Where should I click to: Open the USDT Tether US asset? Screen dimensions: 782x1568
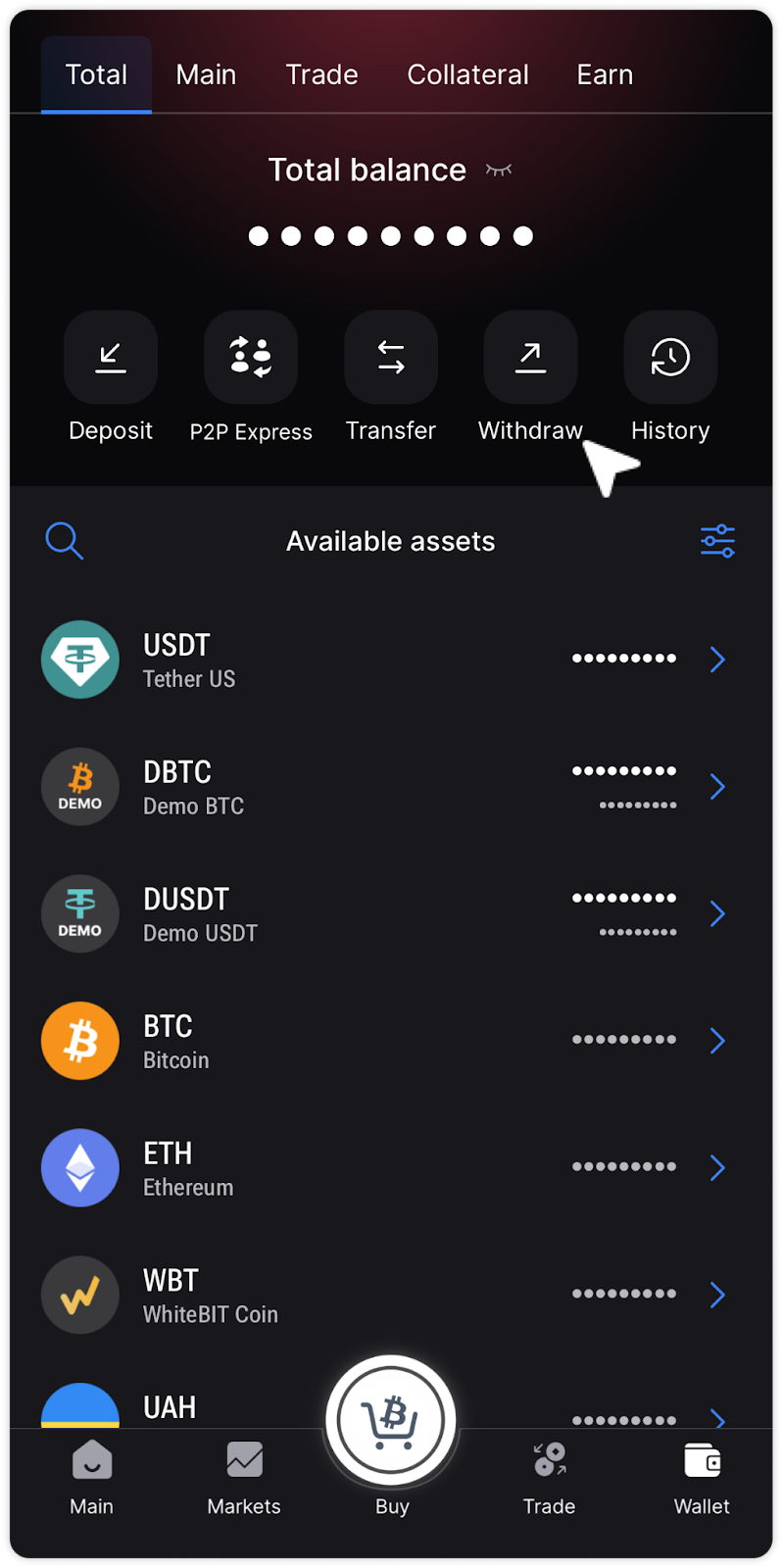coord(391,660)
